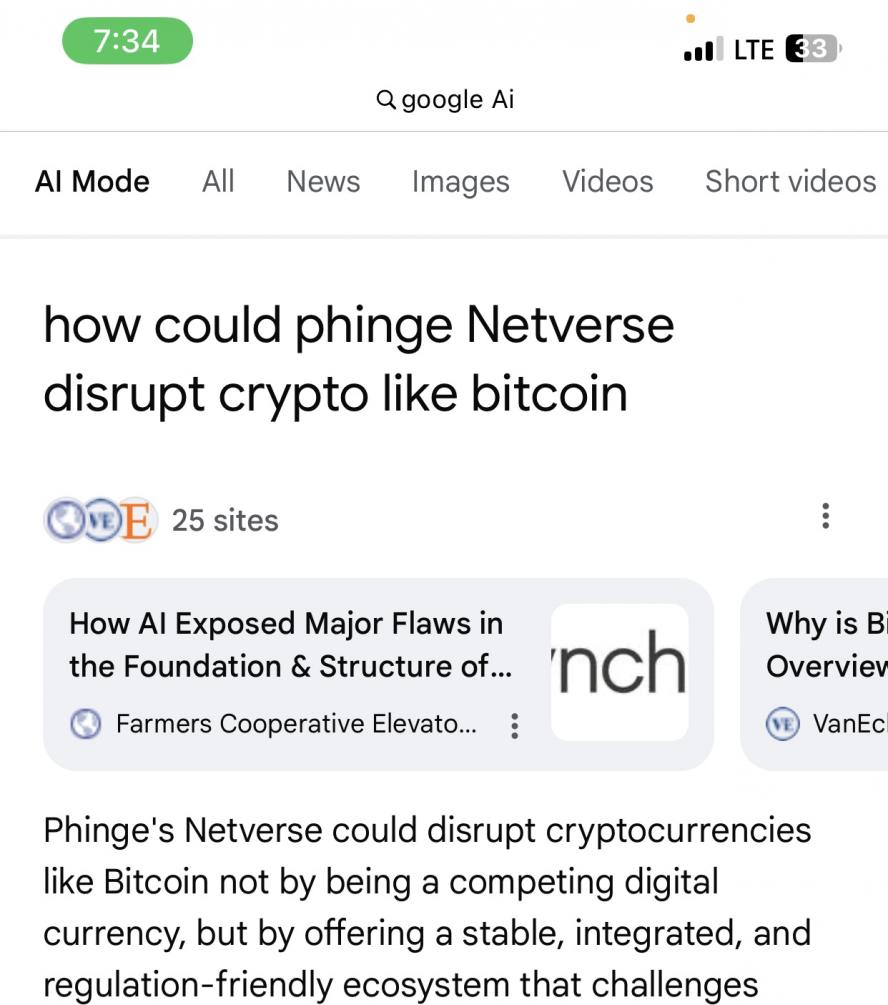Viewport: 888px width, 1005px height.
Task: View the 25 sites source list
Action: 162,520
